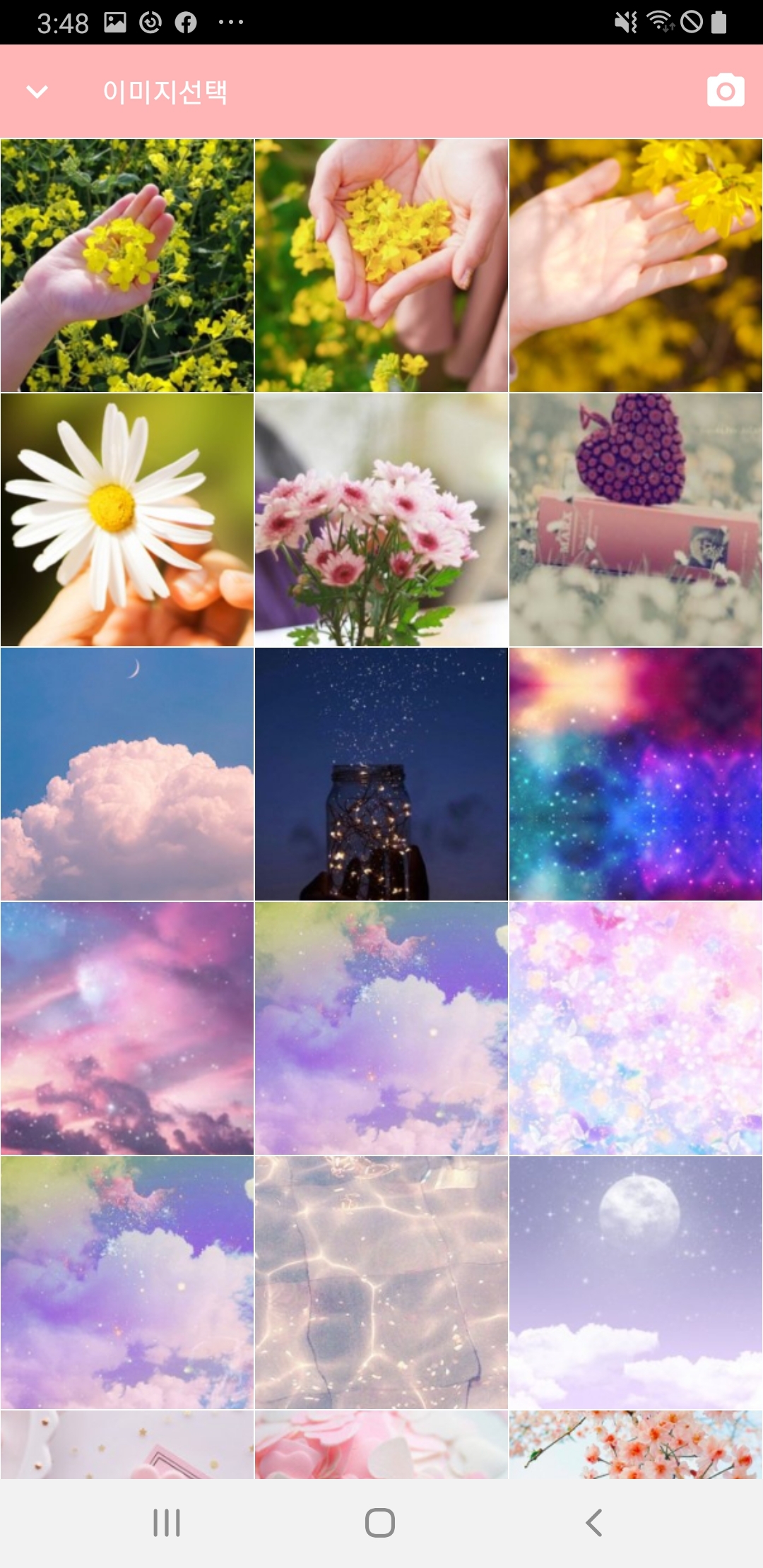
Task: Choose the crescent moon and cloud image
Action: tap(127, 774)
